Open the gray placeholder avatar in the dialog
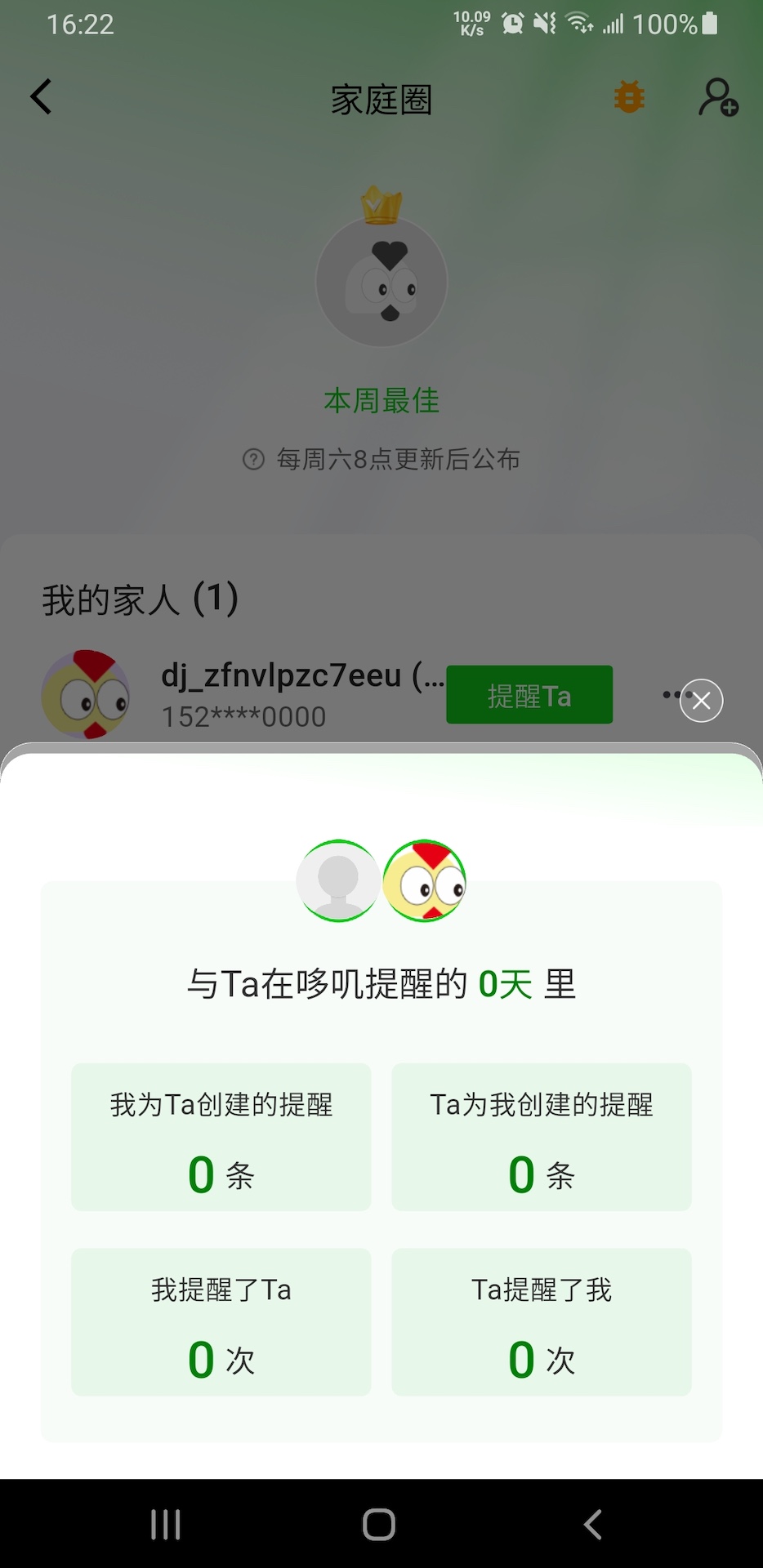The image size is (763, 1568). coord(337,881)
